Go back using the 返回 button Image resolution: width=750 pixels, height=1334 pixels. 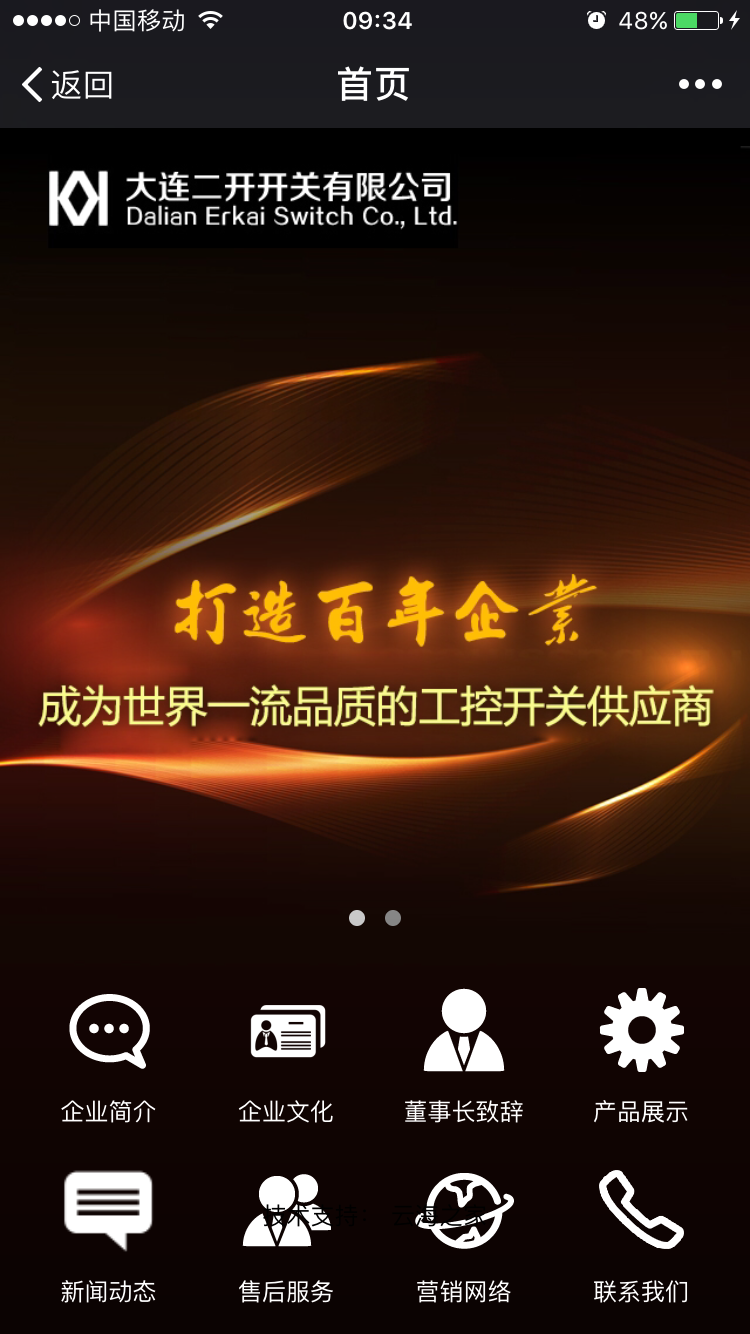pos(67,85)
